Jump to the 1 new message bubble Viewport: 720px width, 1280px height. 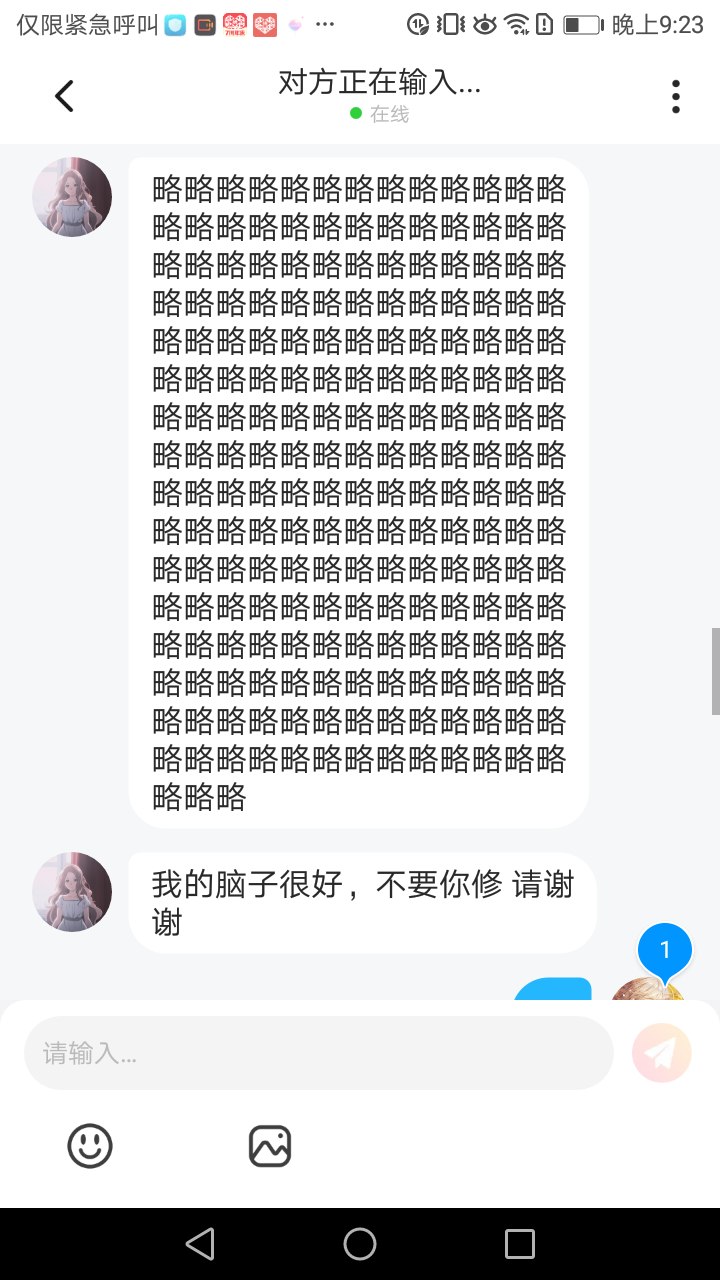click(x=665, y=950)
